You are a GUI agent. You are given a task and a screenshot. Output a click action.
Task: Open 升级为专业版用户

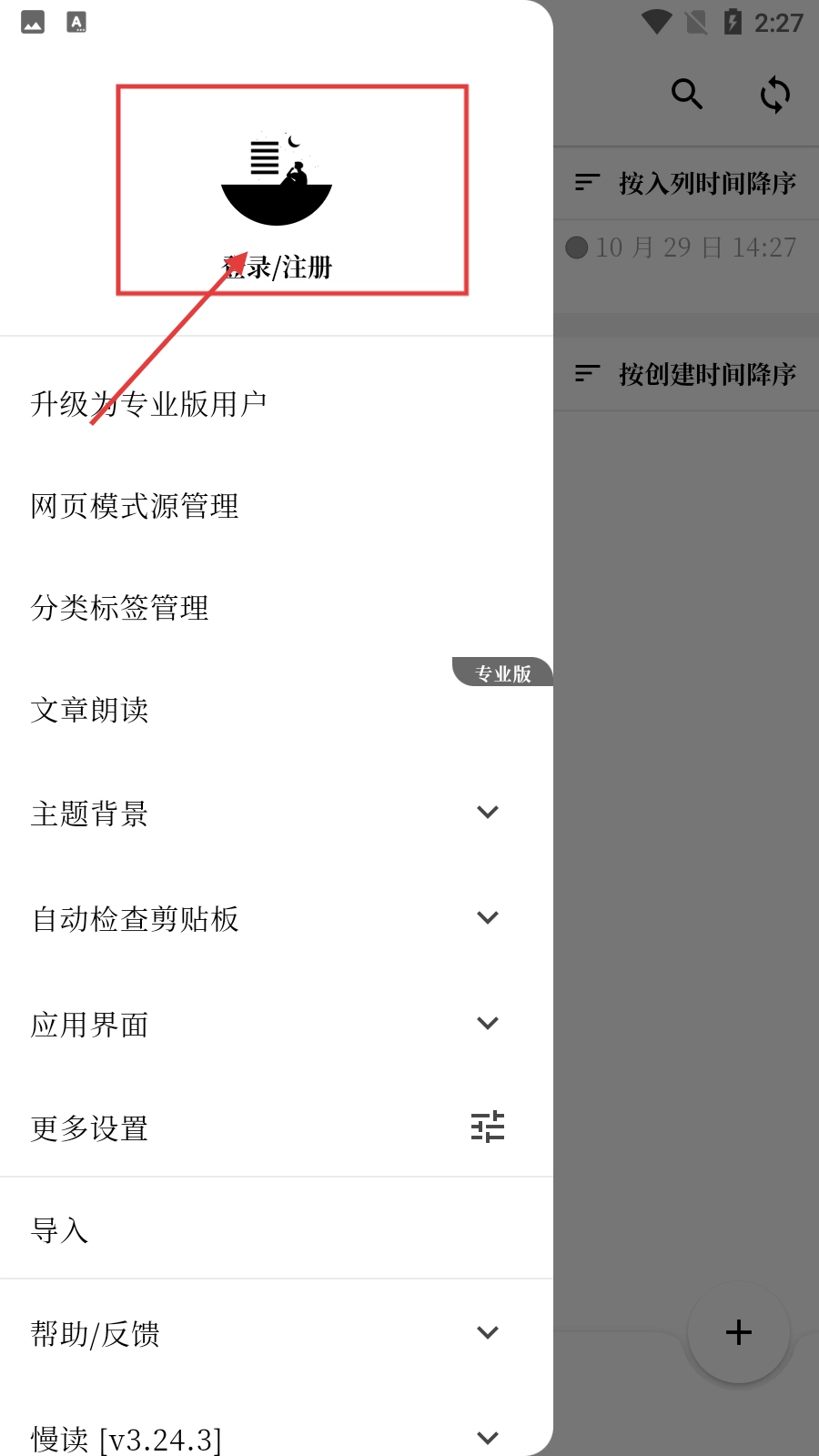point(148,404)
